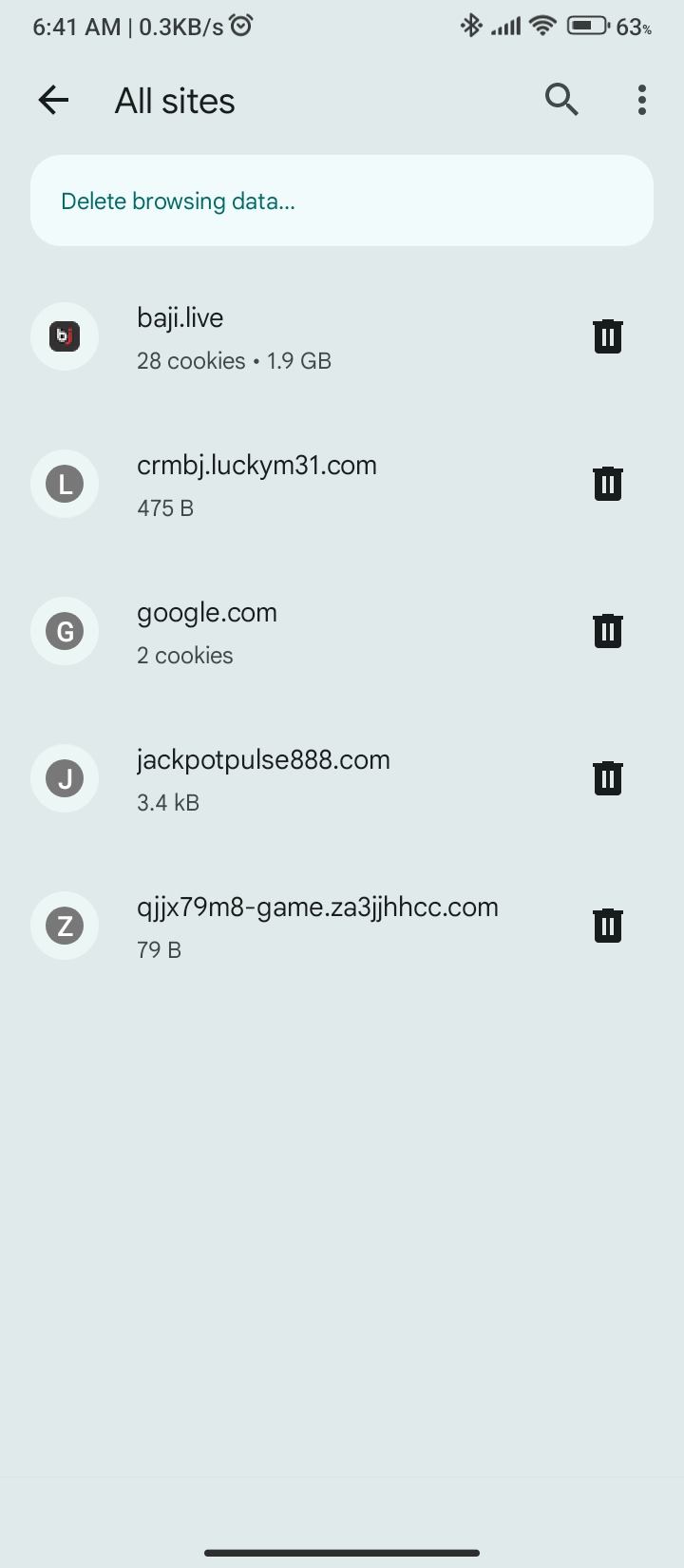Viewport: 684px width, 1568px height.
Task: Delete data for baji.live
Action: 607,336
